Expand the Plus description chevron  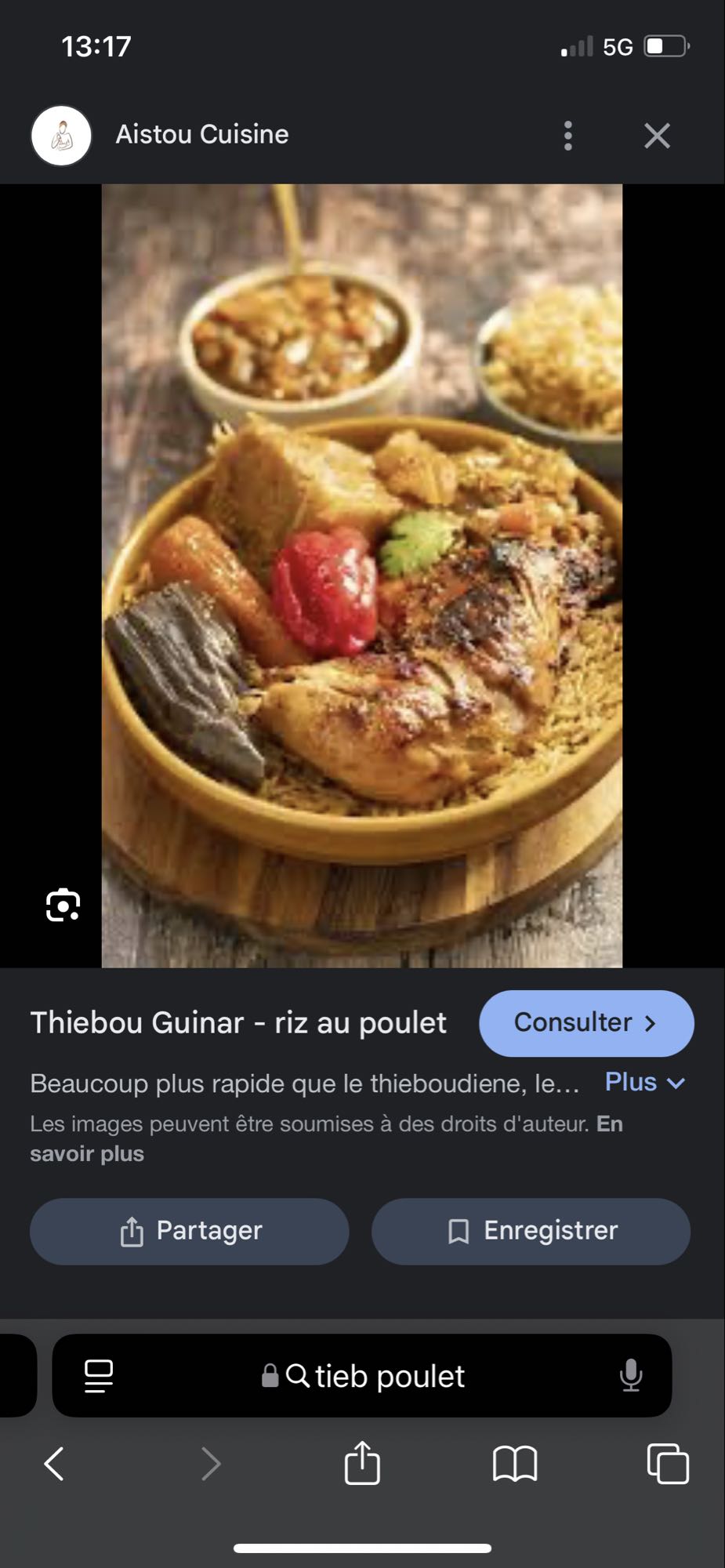pyautogui.click(x=643, y=1083)
